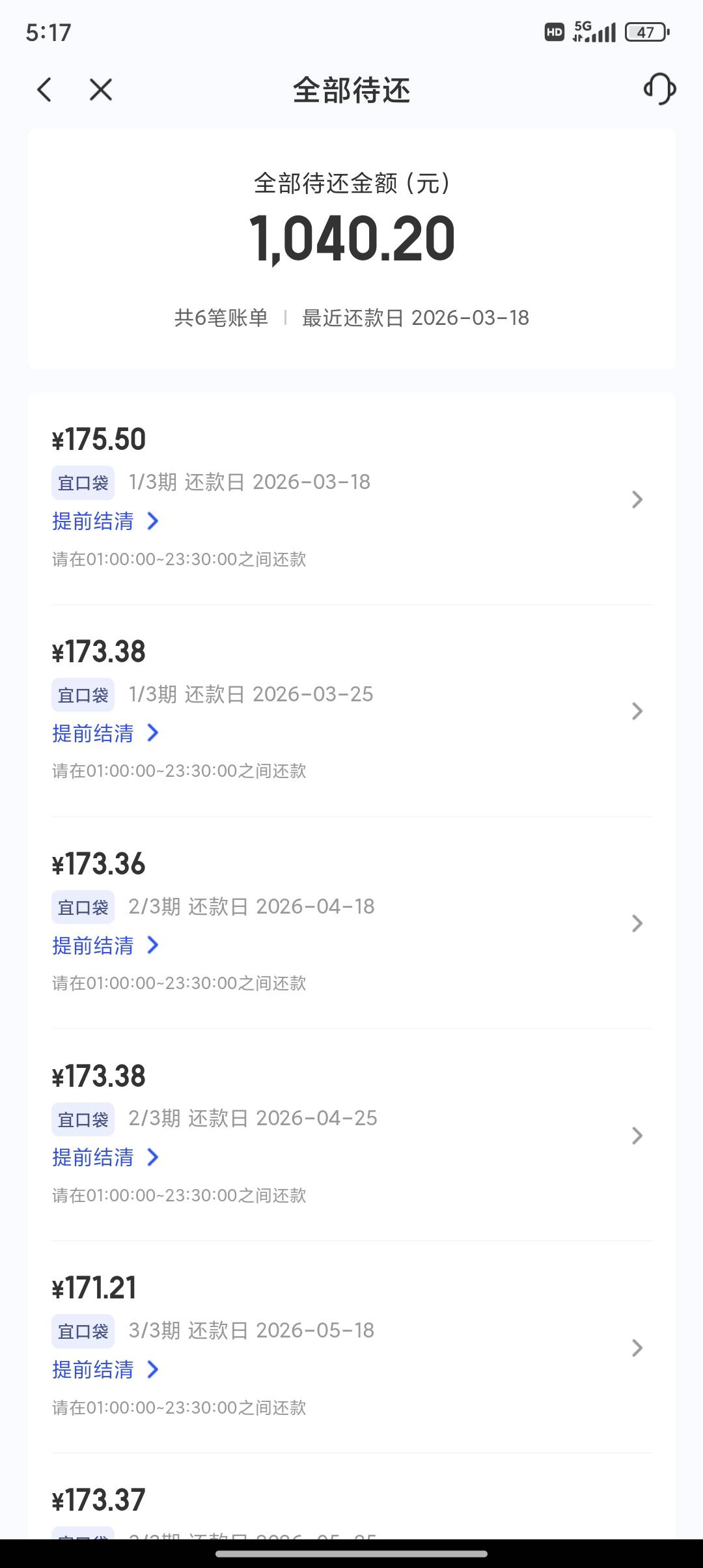This screenshot has width=703, height=1568.
Task: Open the ¥173.37 bill at the bottom
Action: pyautogui.click(x=351, y=1498)
